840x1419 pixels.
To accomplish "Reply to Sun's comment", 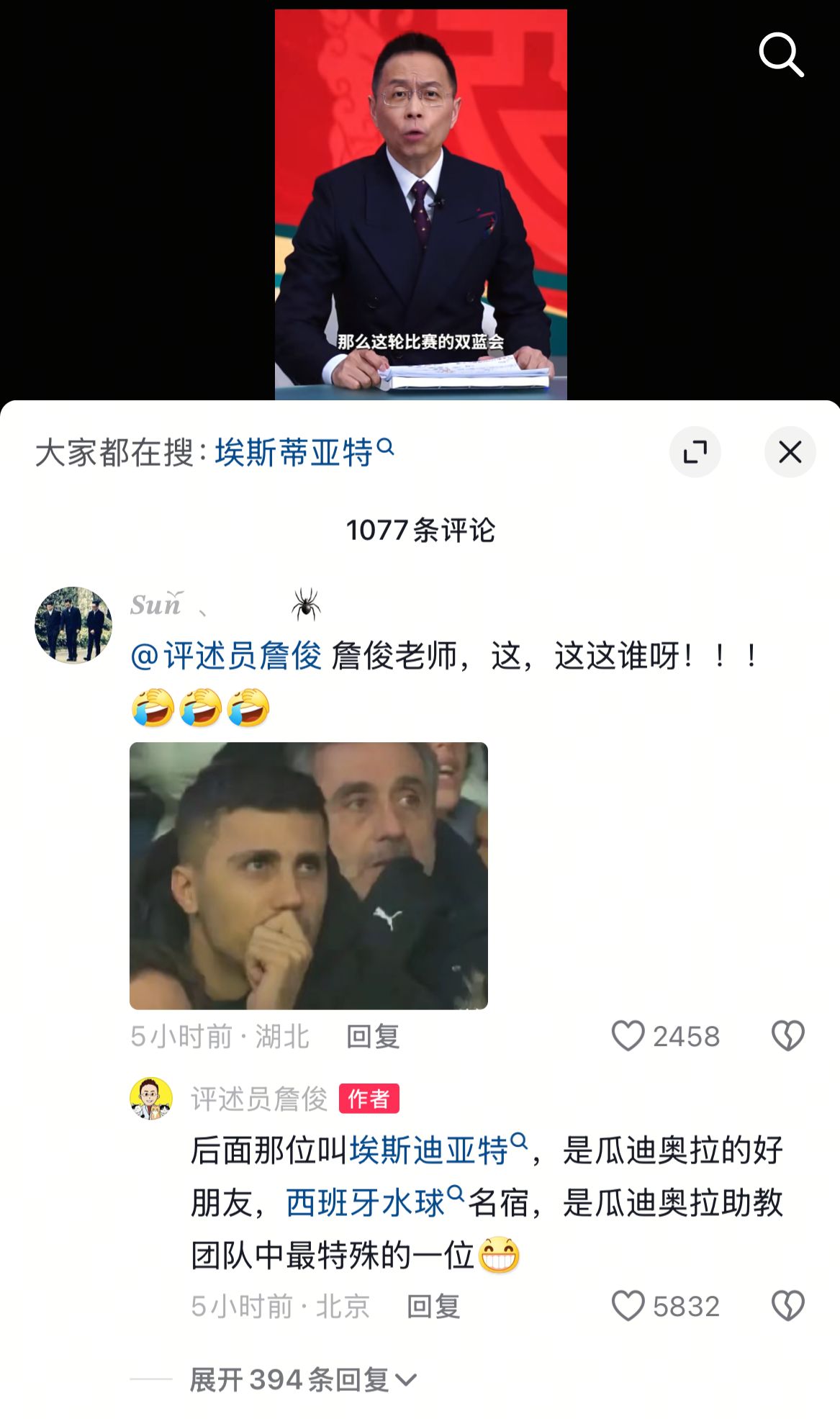I will [x=372, y=1037].
